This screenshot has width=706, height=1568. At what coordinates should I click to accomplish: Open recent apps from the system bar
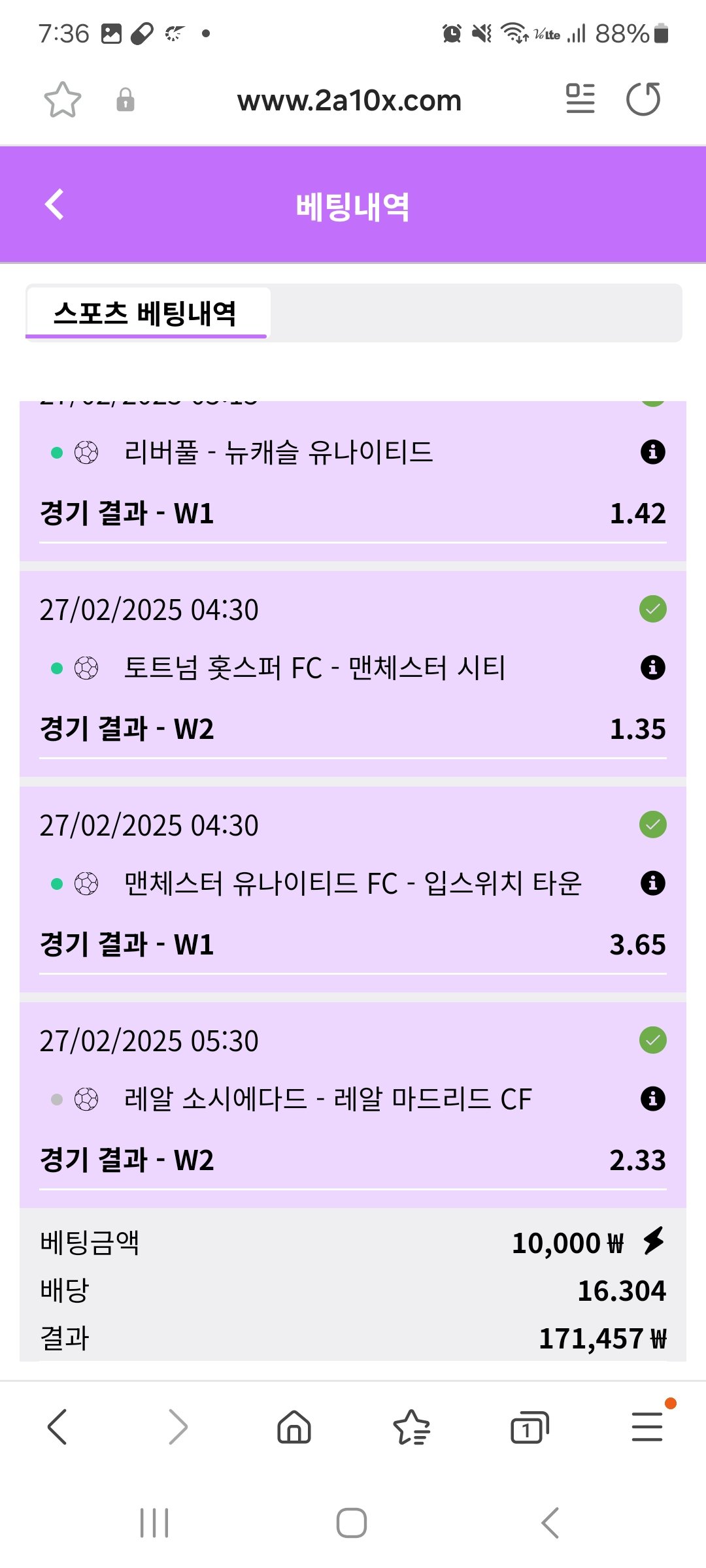(x=155, y=1523)
